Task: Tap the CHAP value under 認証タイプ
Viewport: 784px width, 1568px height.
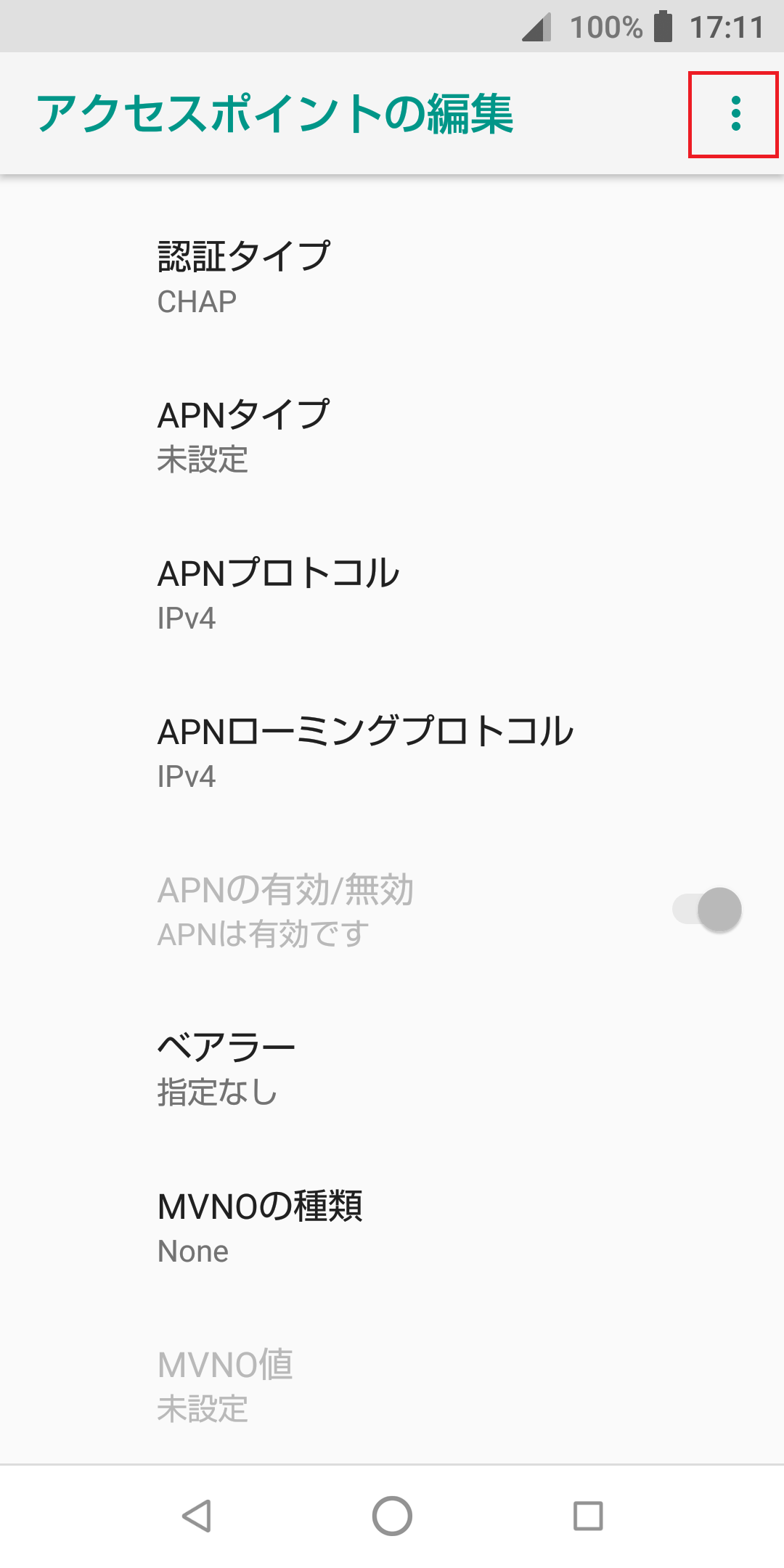Action: pos(196,303)
